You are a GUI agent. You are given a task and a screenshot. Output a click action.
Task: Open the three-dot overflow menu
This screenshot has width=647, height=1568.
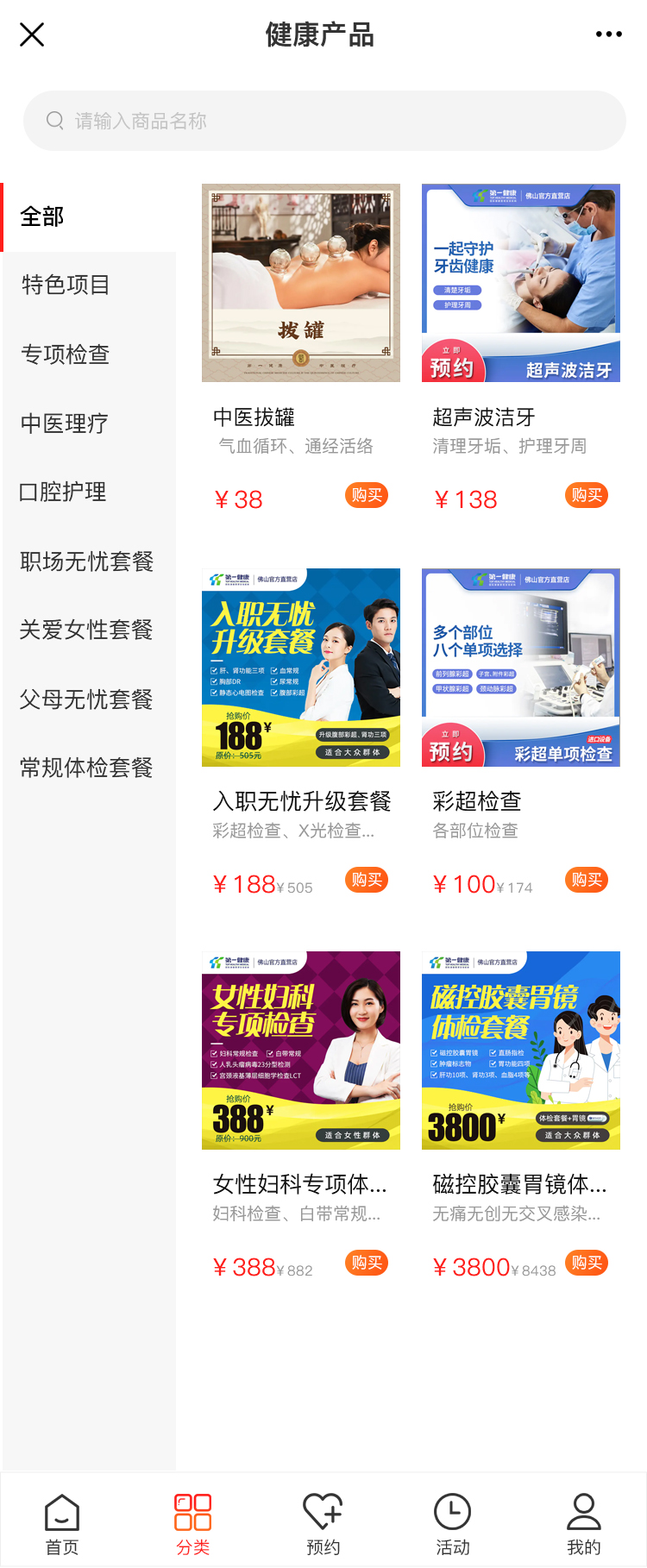click(608, 34)
